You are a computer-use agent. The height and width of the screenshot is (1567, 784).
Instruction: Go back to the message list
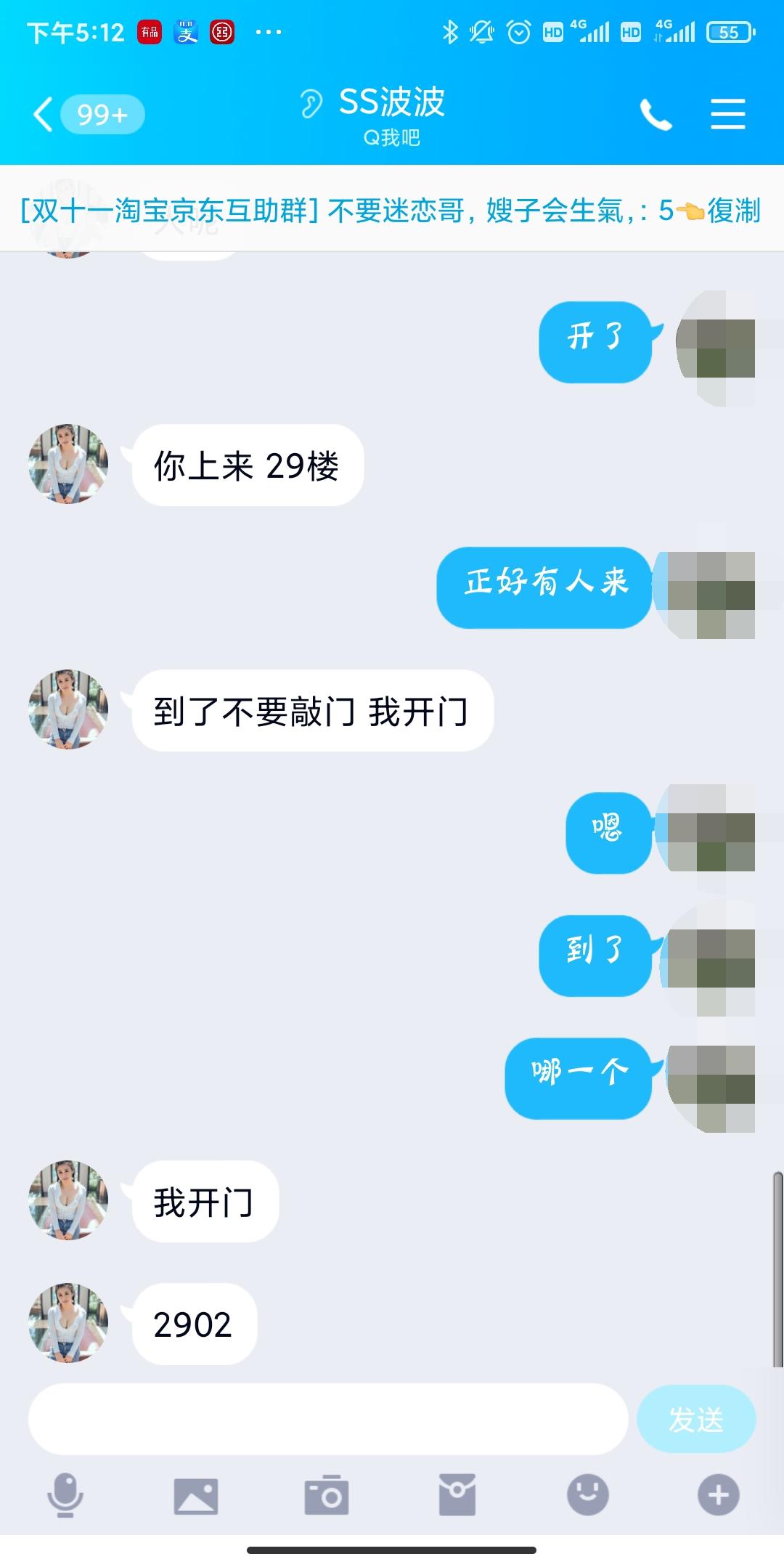pos(45,115)
